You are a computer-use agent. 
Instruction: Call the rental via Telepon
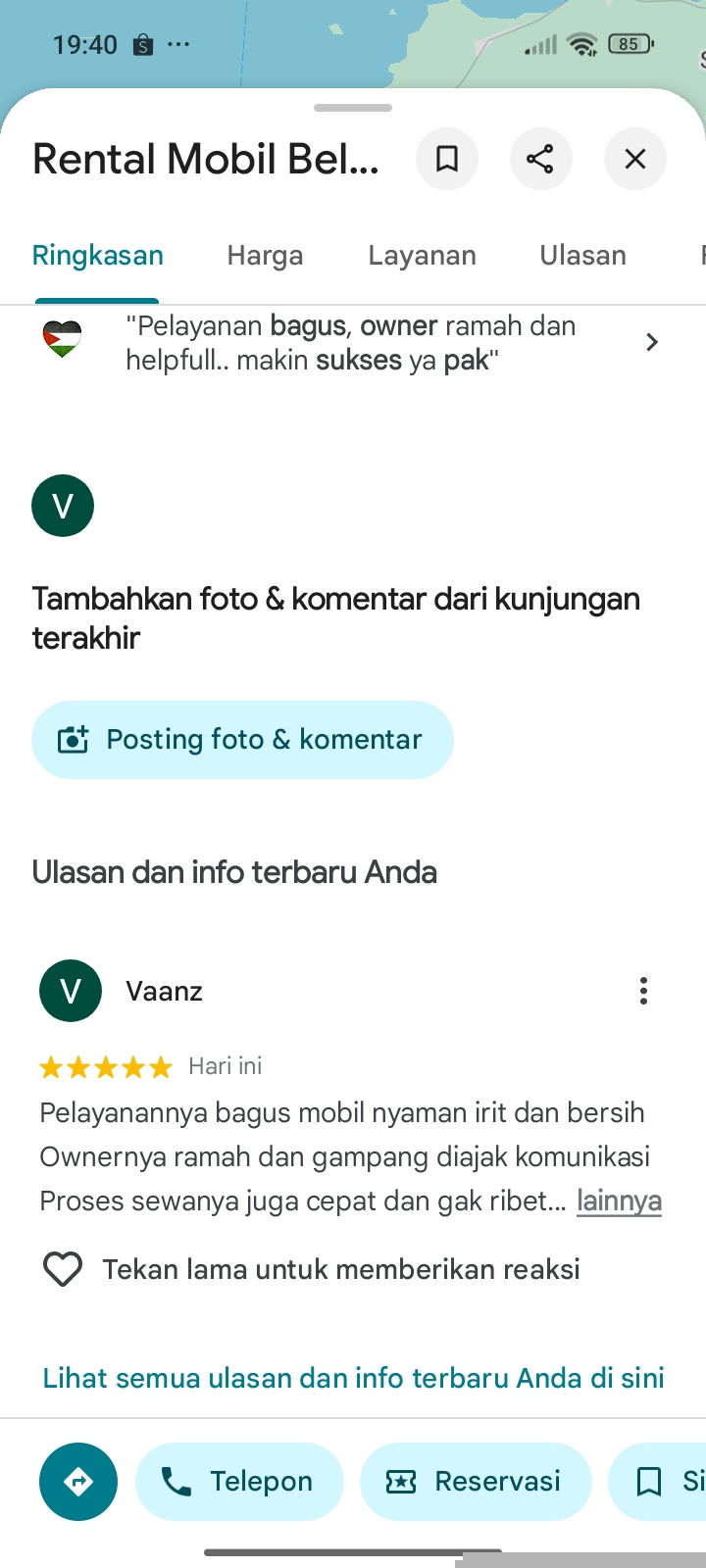[239, 1482]
